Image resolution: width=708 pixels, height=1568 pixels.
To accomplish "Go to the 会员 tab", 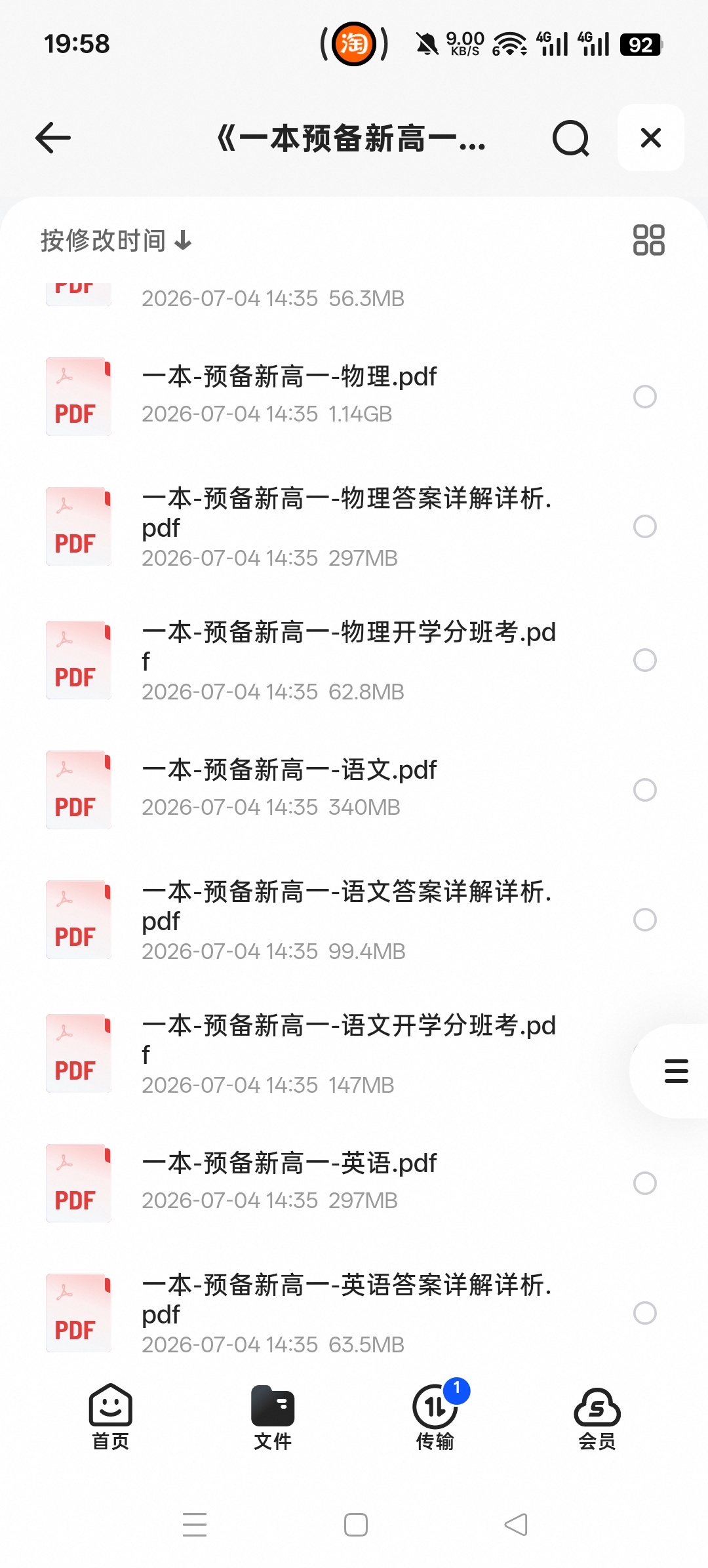I will pos(597,1417).
